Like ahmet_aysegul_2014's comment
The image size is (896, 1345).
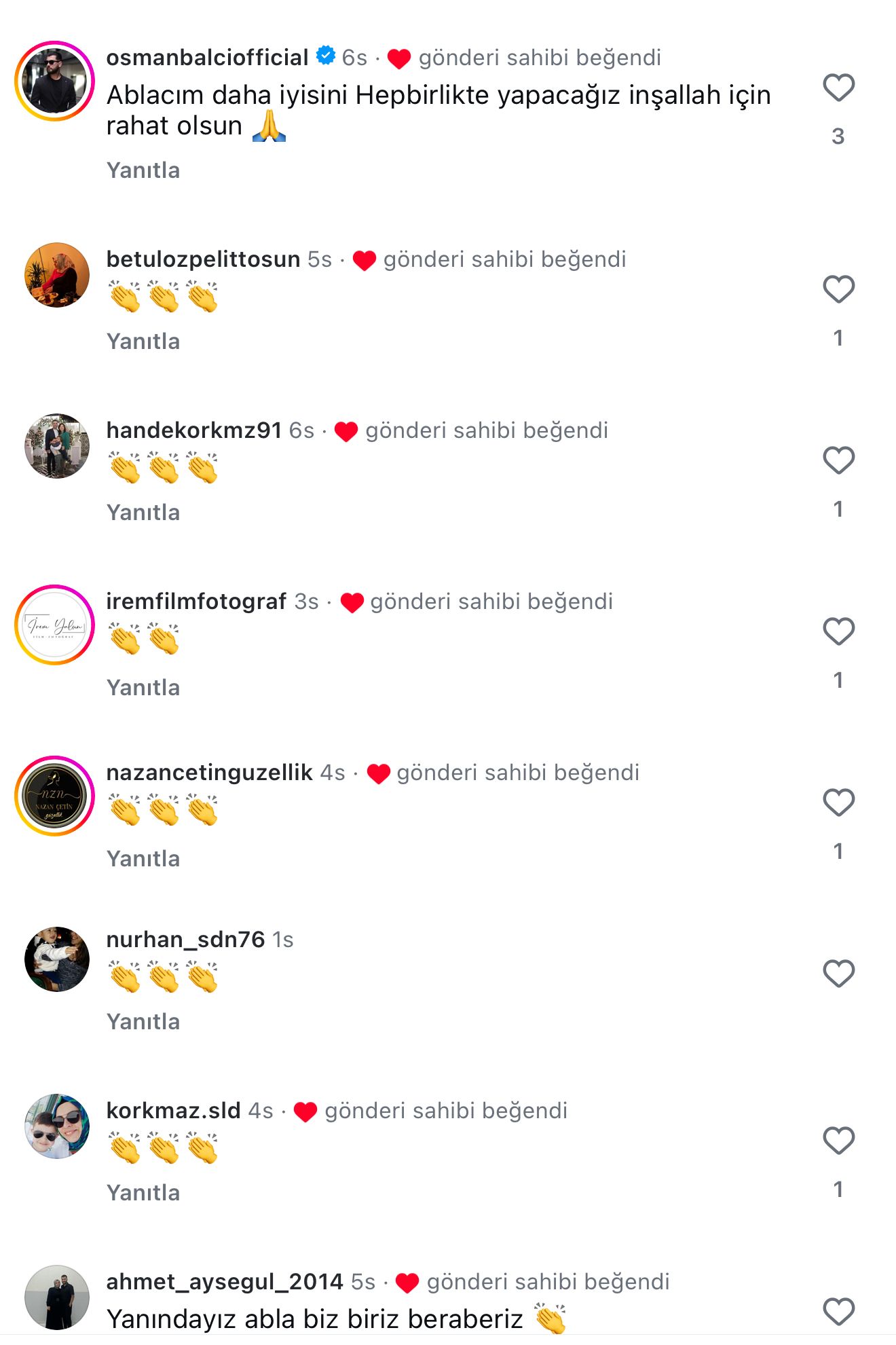pyautogui.click(x=838, y=1312)
